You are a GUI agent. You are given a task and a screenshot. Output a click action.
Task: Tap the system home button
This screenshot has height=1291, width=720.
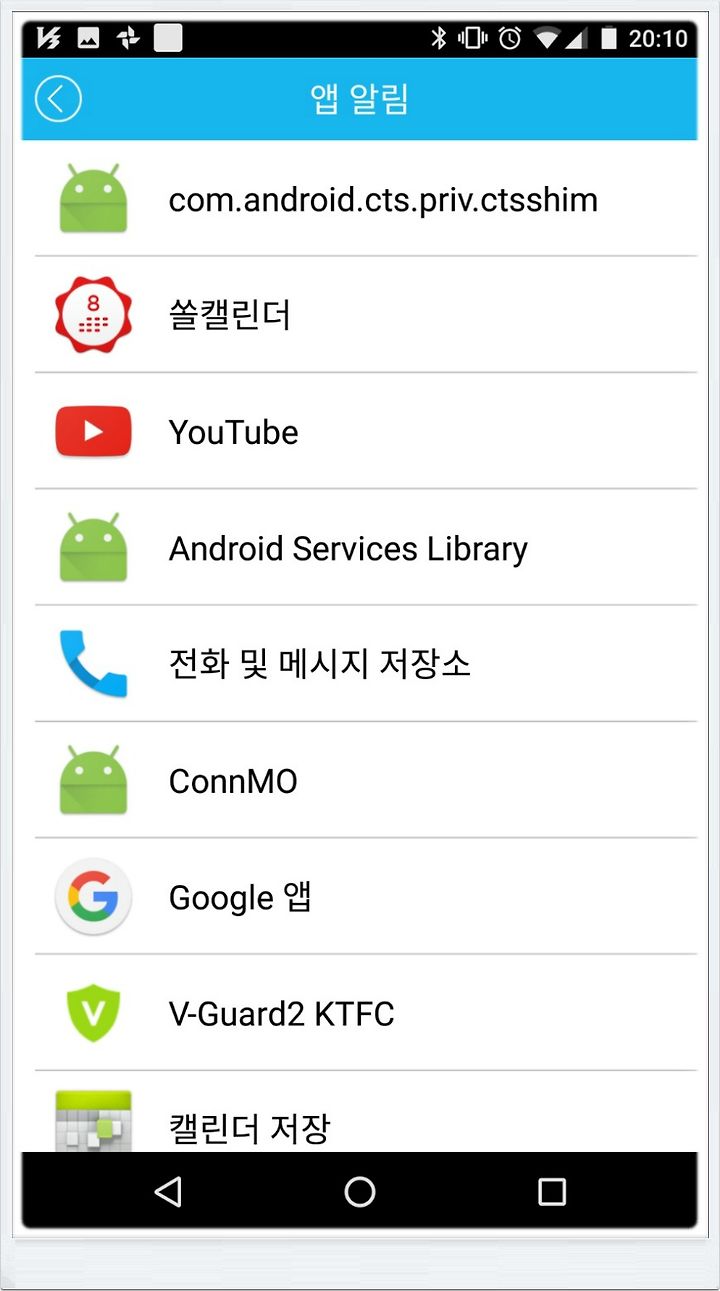coord(360,1191)
